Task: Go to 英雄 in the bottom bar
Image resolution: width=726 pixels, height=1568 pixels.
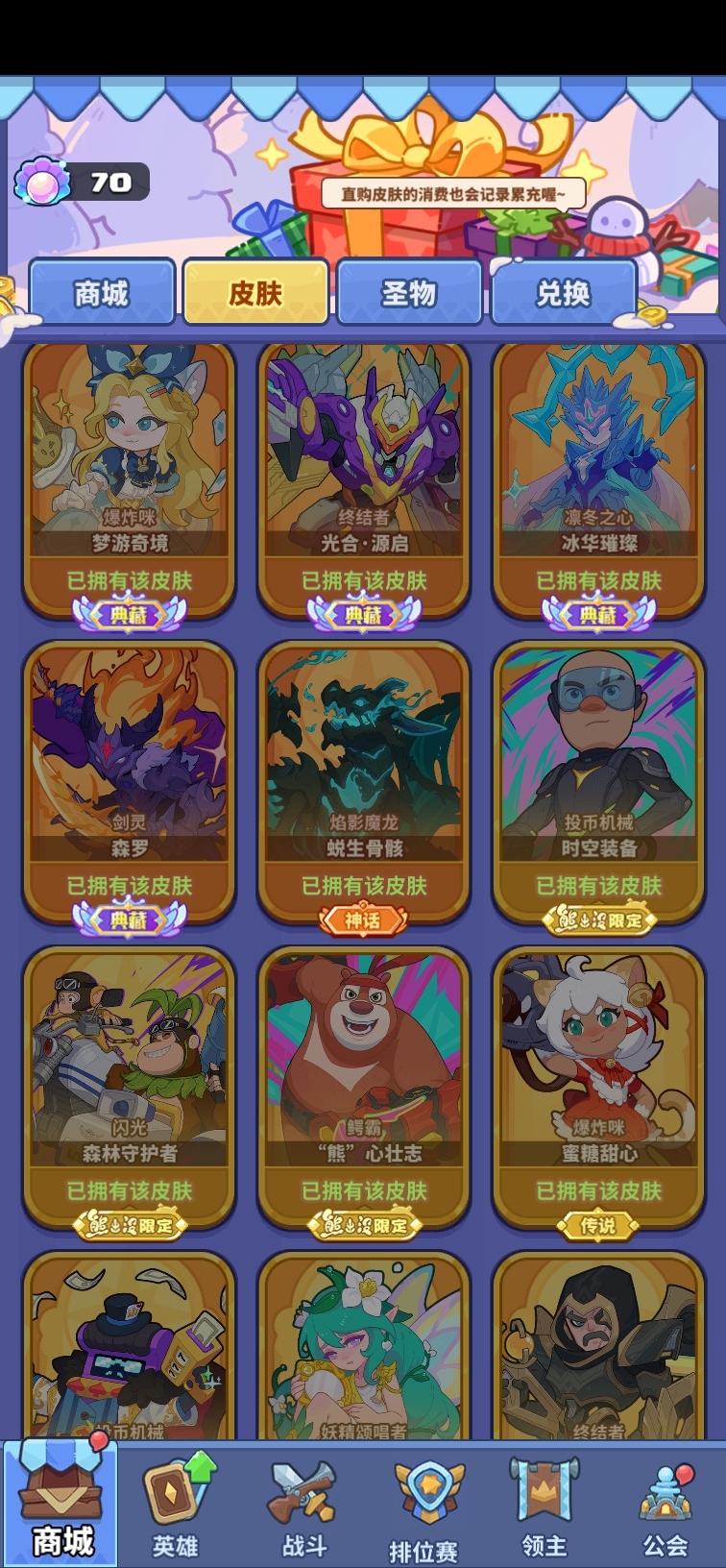Action: 176,1507
